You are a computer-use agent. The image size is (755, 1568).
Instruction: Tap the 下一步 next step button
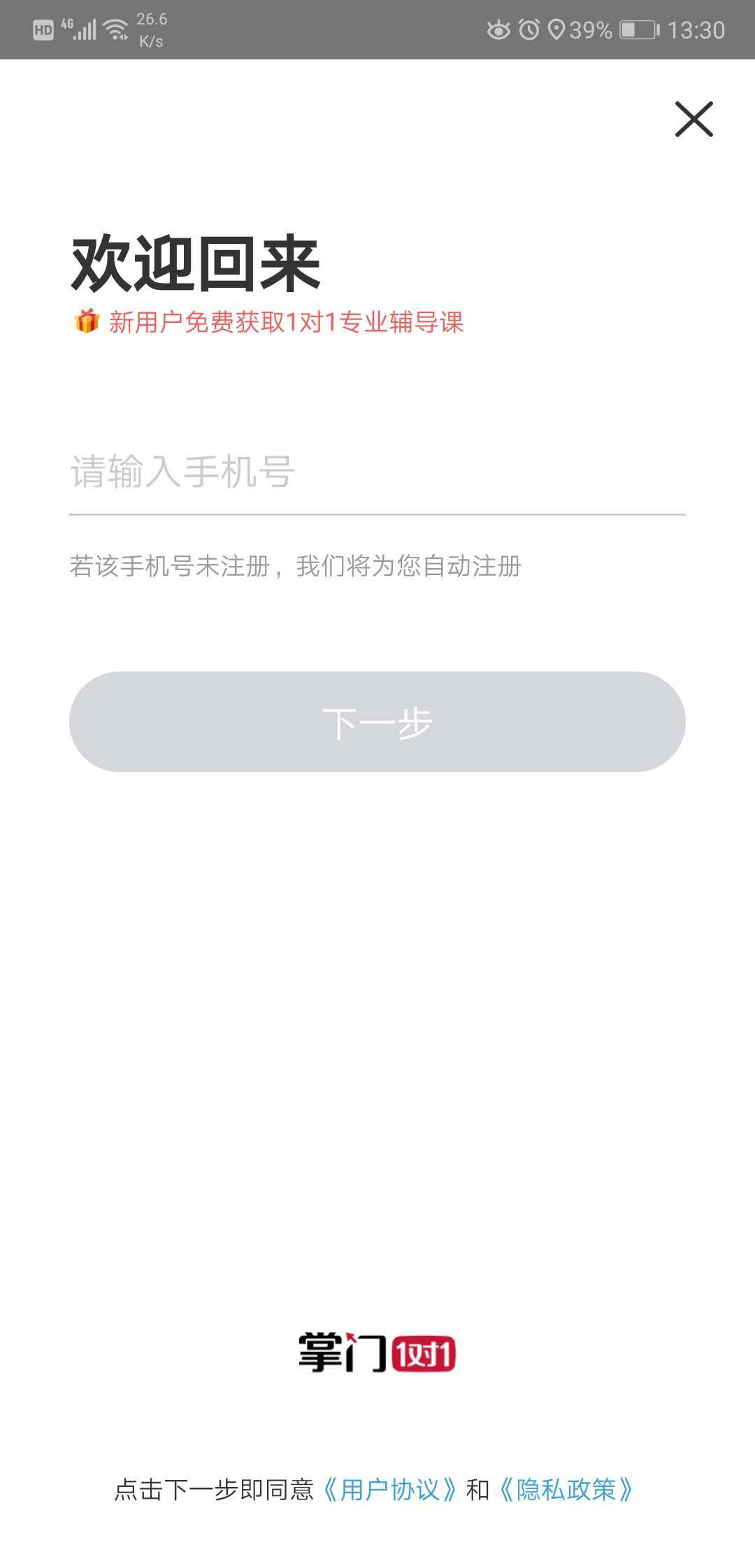[x=377, y=722]
